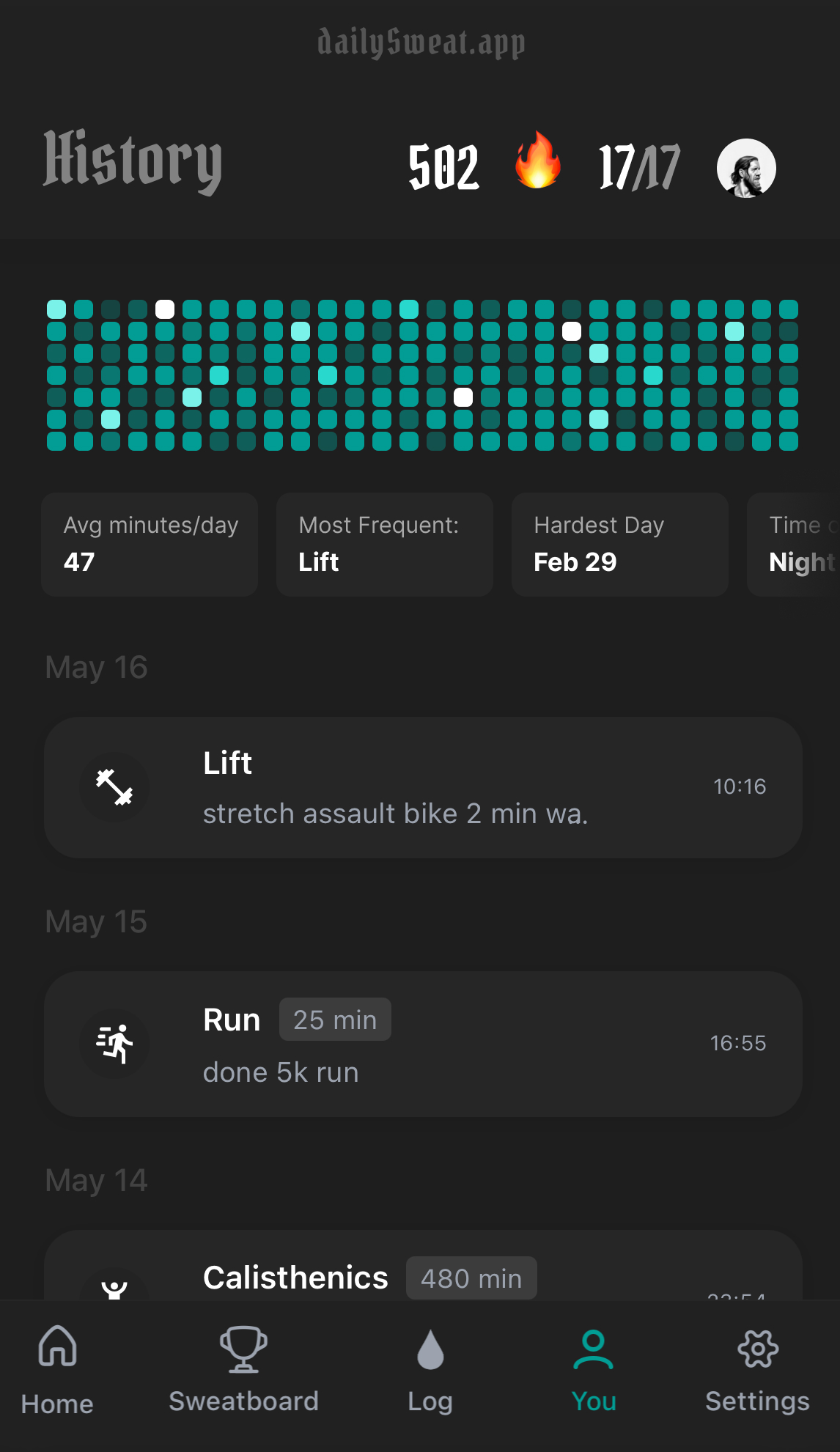Viewport: 840px width, 1452px height.
Task: Tap the Hardest Day Feb 29 card
Action: 620,545
